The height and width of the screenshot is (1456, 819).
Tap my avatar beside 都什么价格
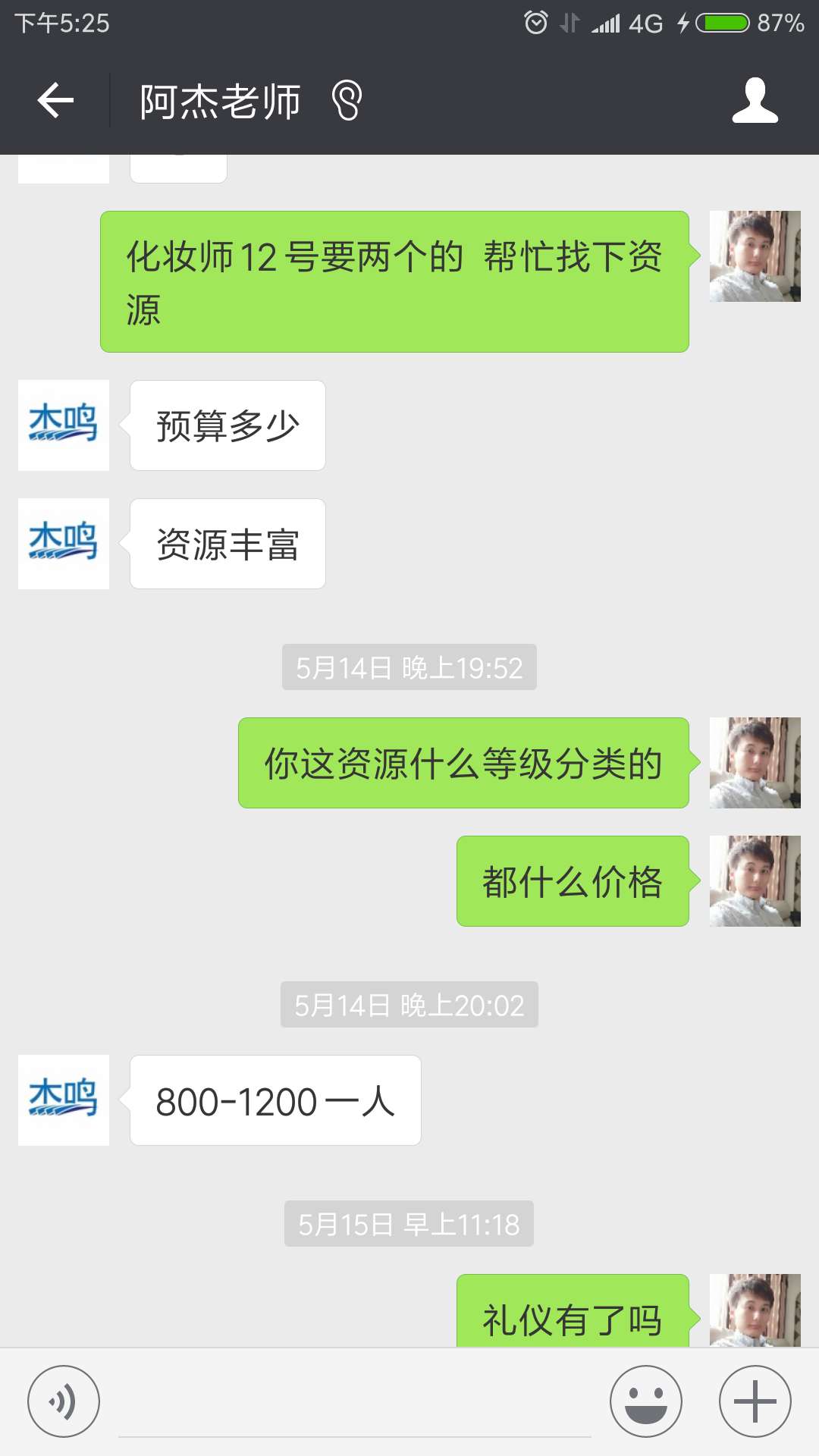[755, 881]
